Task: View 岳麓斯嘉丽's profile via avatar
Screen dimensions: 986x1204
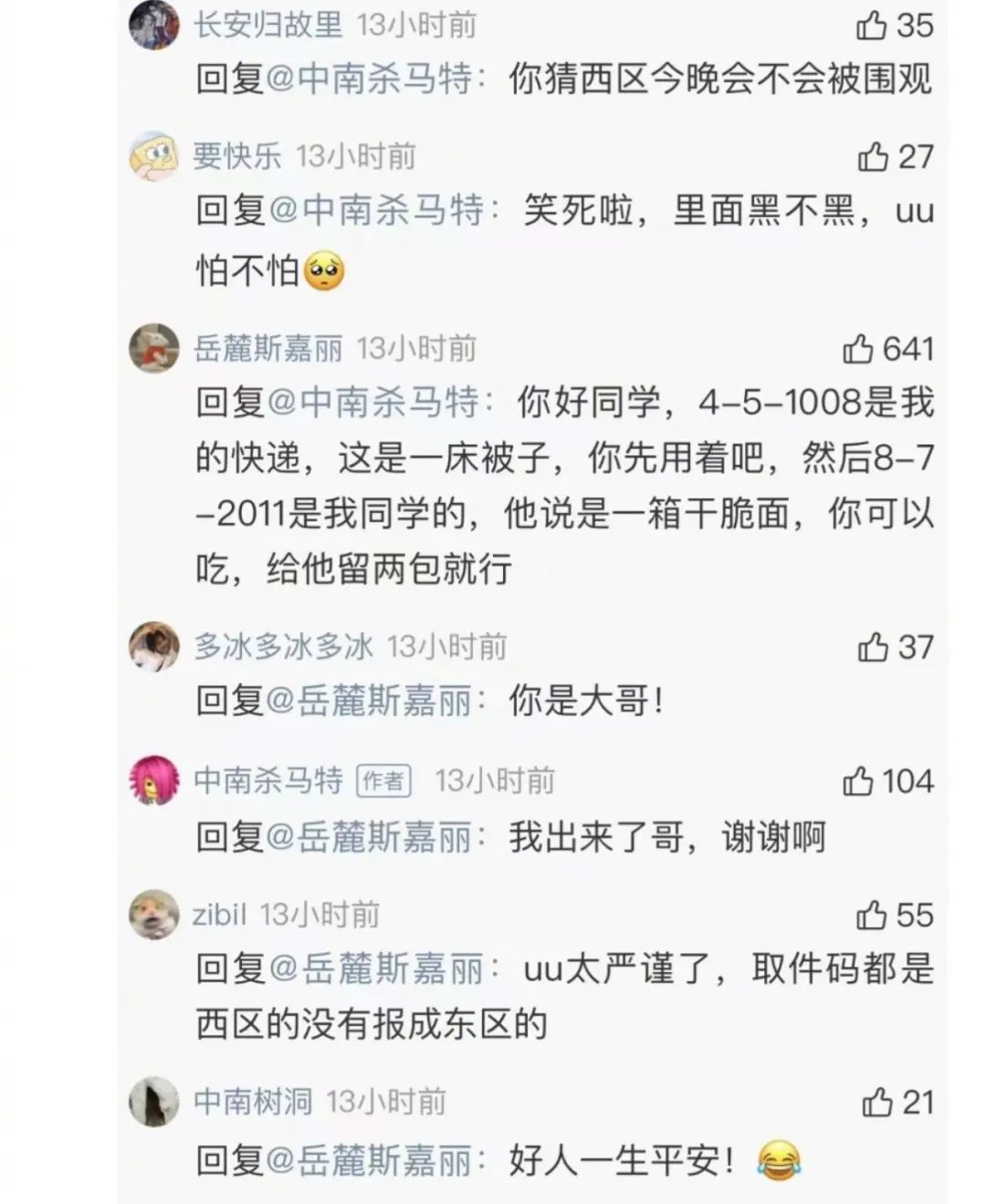Action: (153, 348)
